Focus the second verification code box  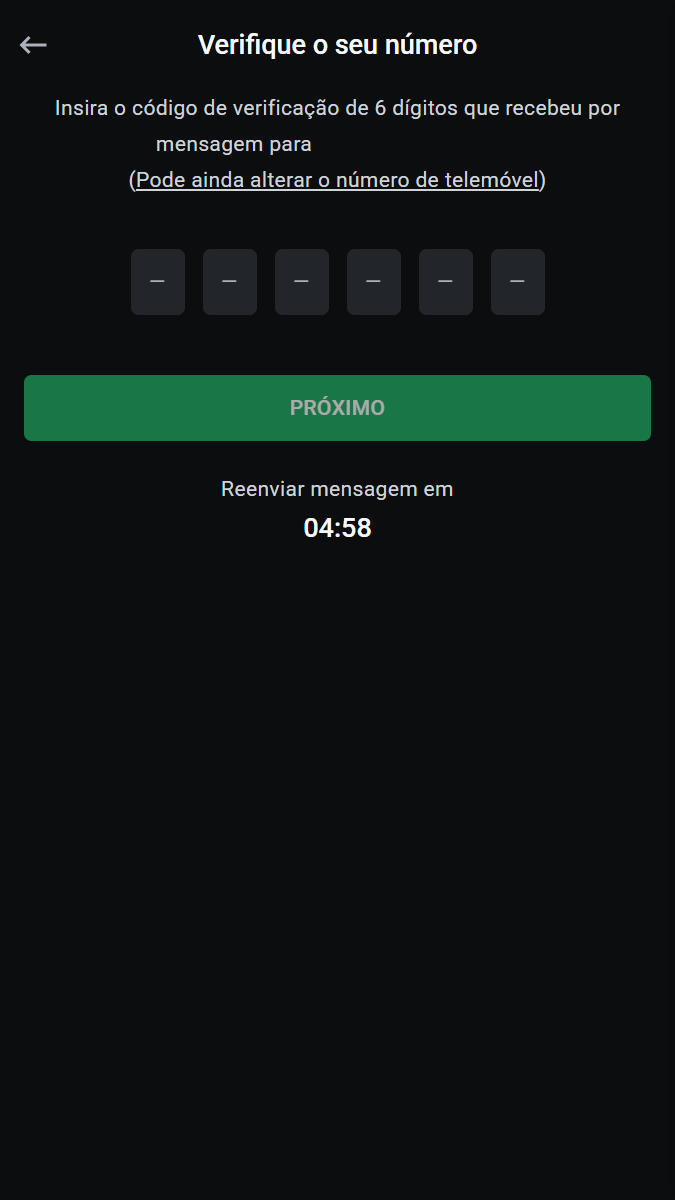point(230,282)
